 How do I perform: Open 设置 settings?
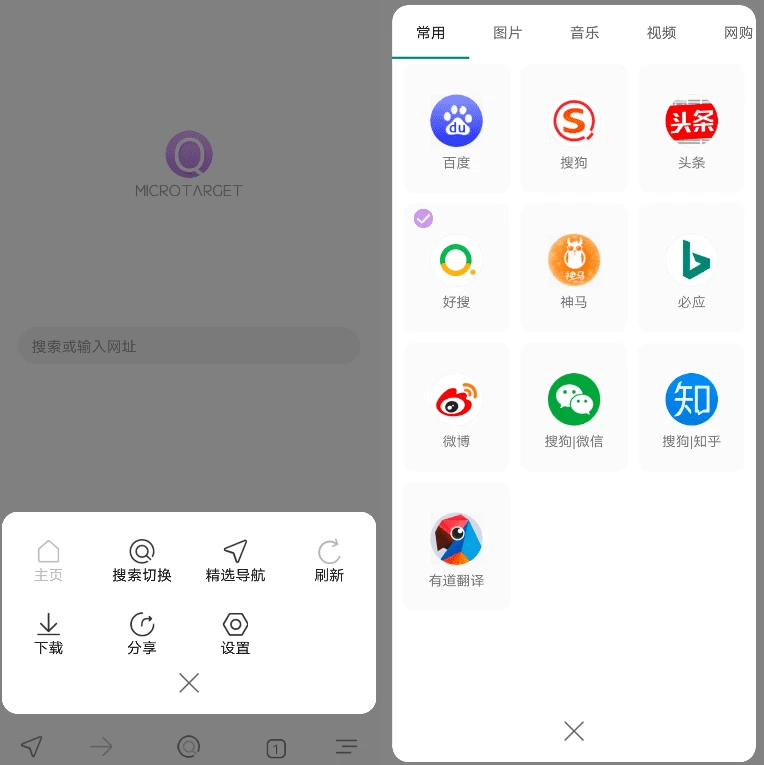235,634
